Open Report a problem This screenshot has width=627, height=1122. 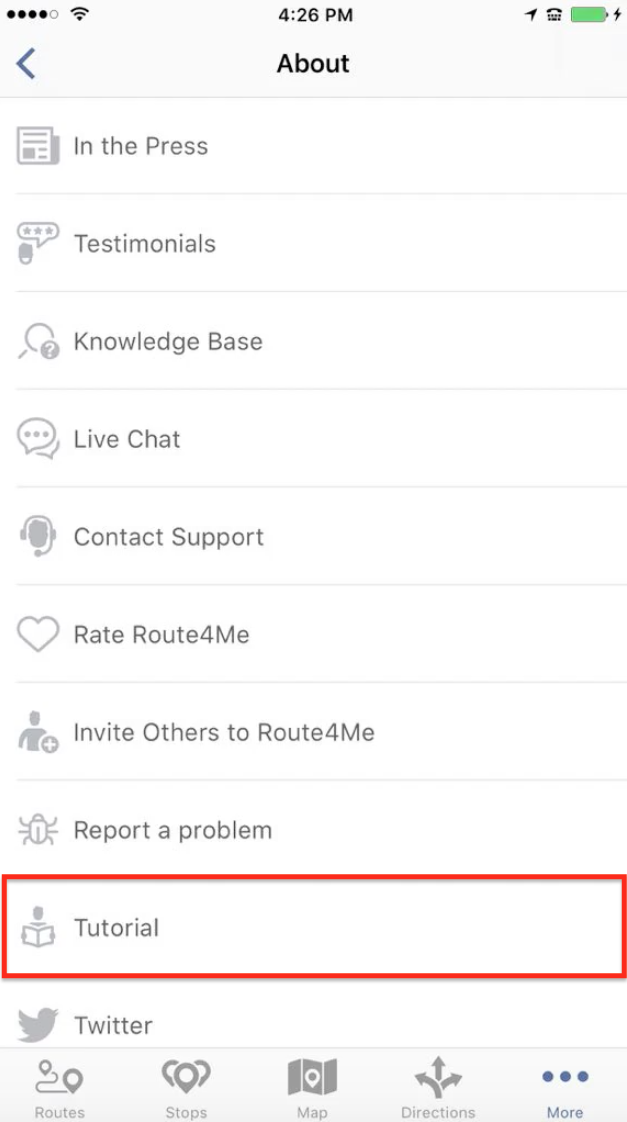[x=314, y=830]
